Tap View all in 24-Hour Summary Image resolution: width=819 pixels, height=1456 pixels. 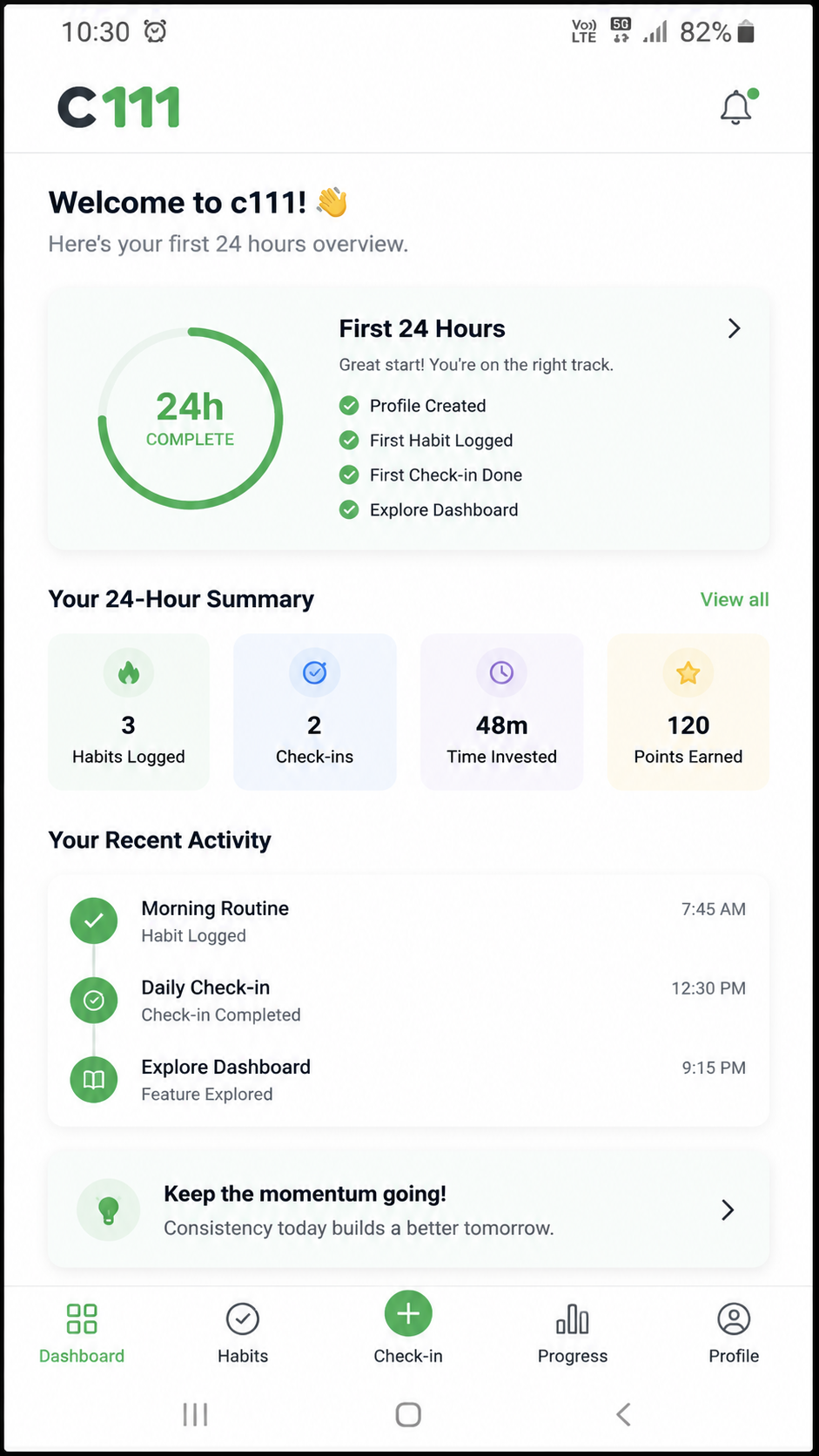coord(735,599)
